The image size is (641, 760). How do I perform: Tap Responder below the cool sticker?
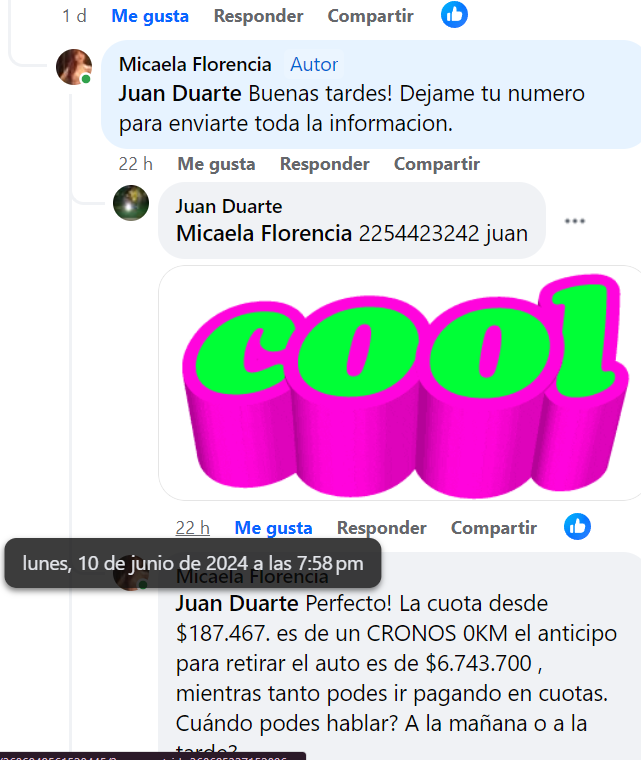tap(381, 528)
